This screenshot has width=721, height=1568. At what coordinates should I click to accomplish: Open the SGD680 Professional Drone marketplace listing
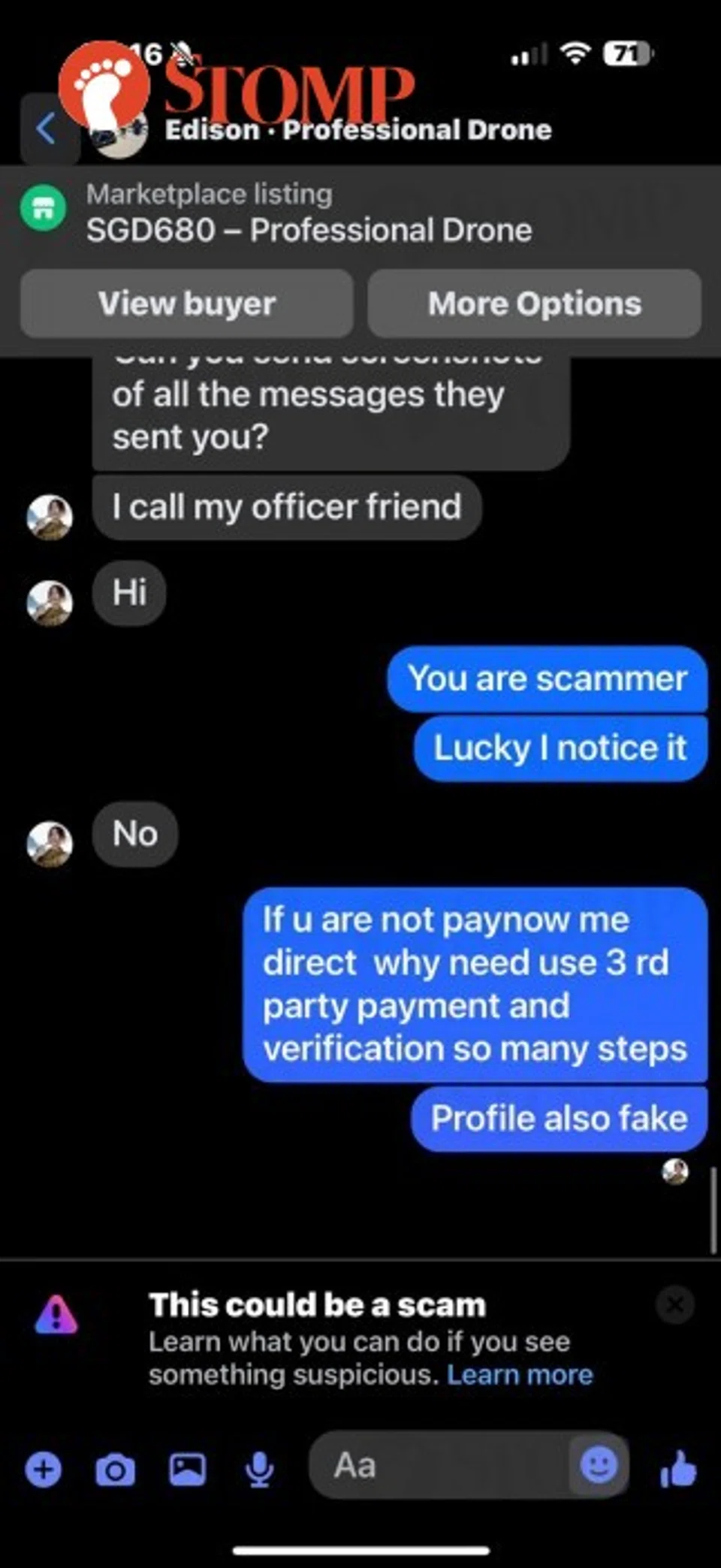(x=308, y=213)
